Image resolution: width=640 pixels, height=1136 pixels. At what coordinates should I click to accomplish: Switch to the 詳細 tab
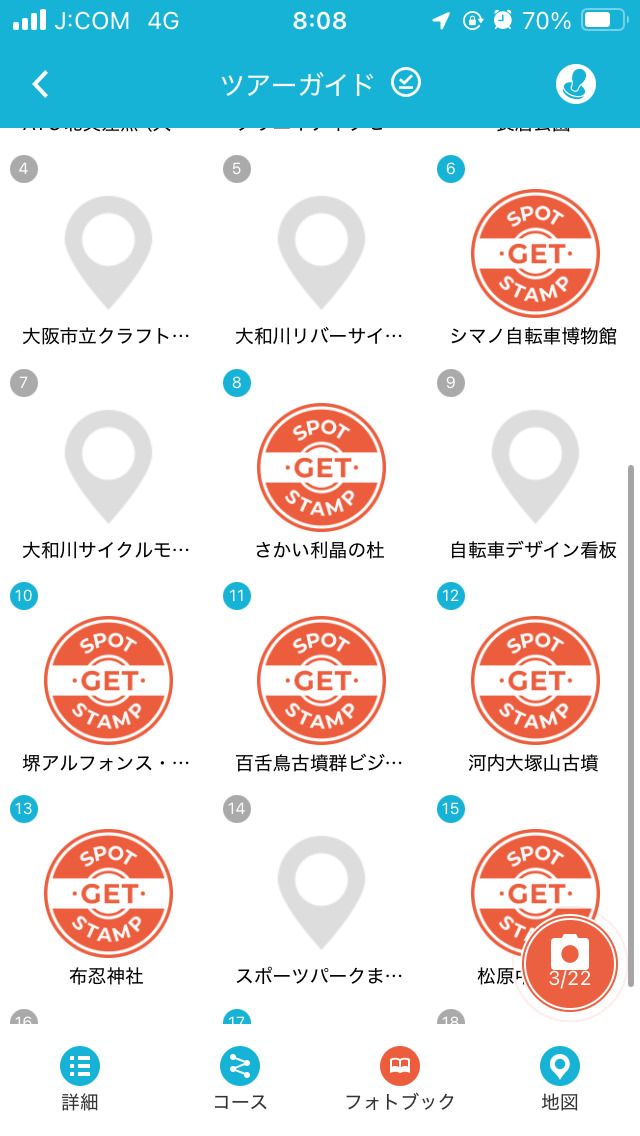coord(80,1079)
